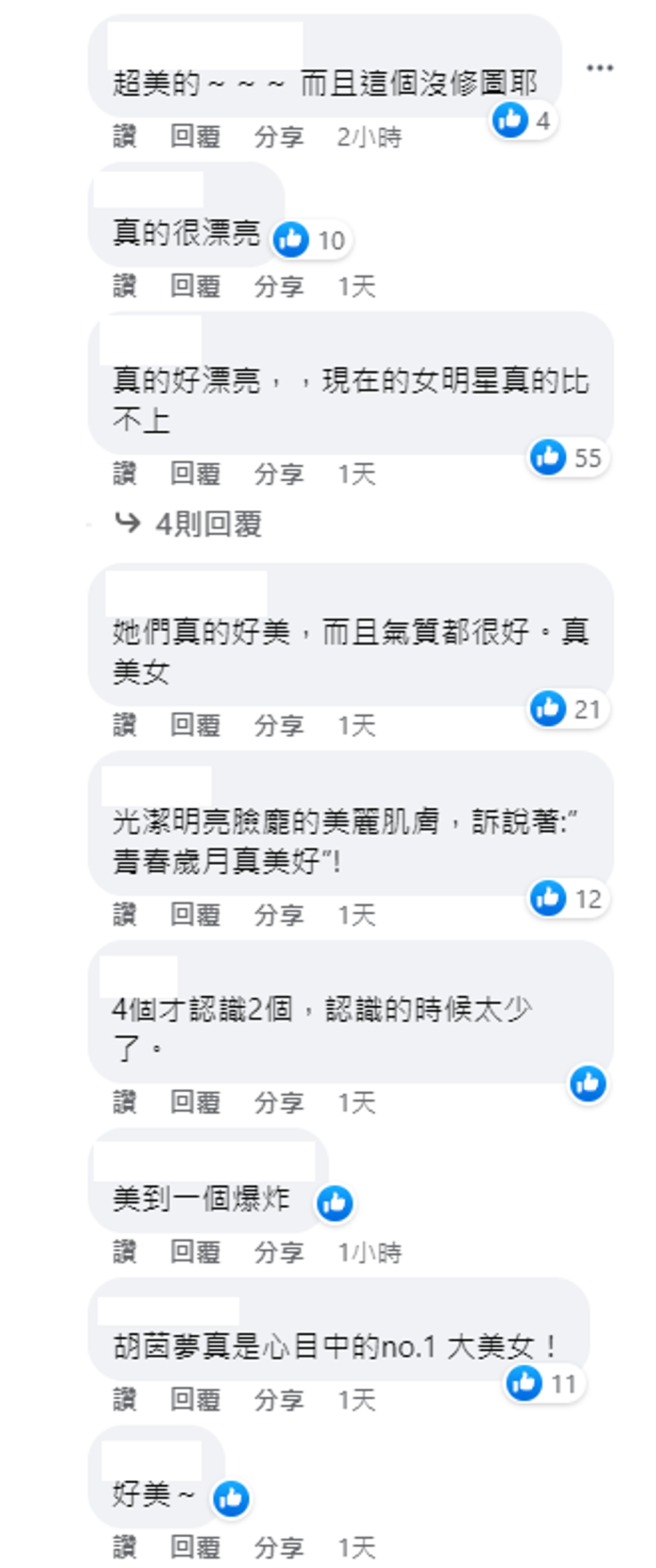The height and width of the screenshot is (1568, 656).
Task: Reply to the comment 她們真的好美
Action: tap(195, 725)
